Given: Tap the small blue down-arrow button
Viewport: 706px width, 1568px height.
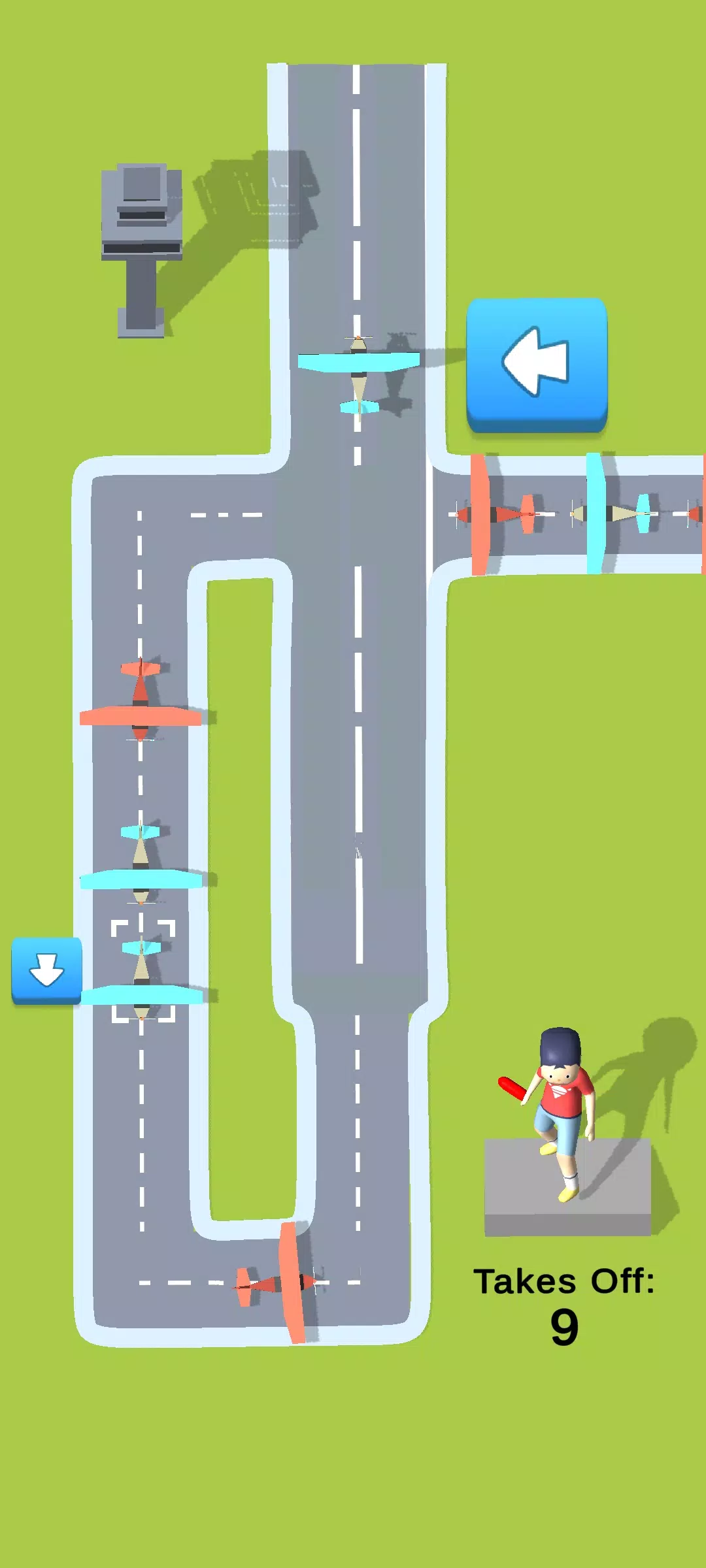Looking at the screenshot, I should [46, 970].
